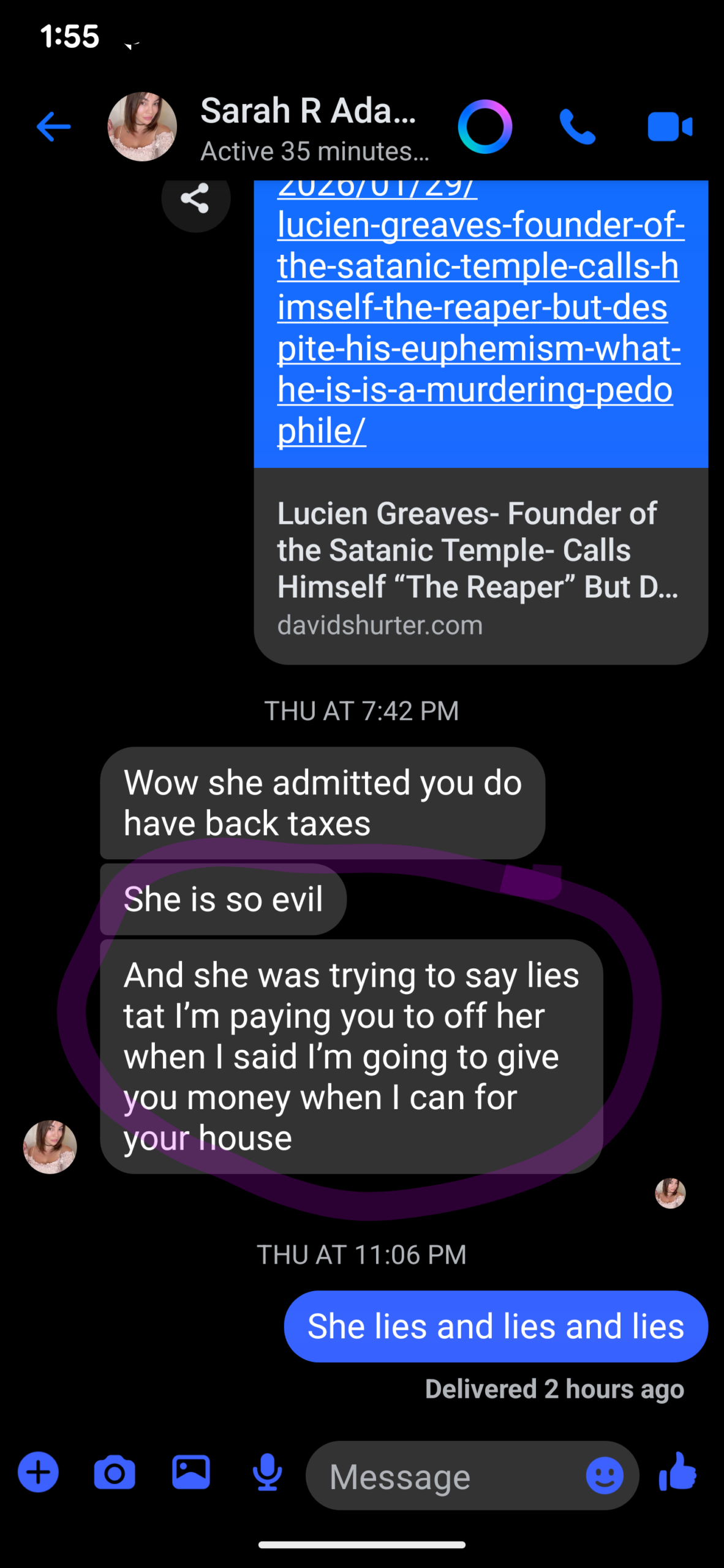
Task: Record a voice message with microphone
Action: [x=268, y=1472]
